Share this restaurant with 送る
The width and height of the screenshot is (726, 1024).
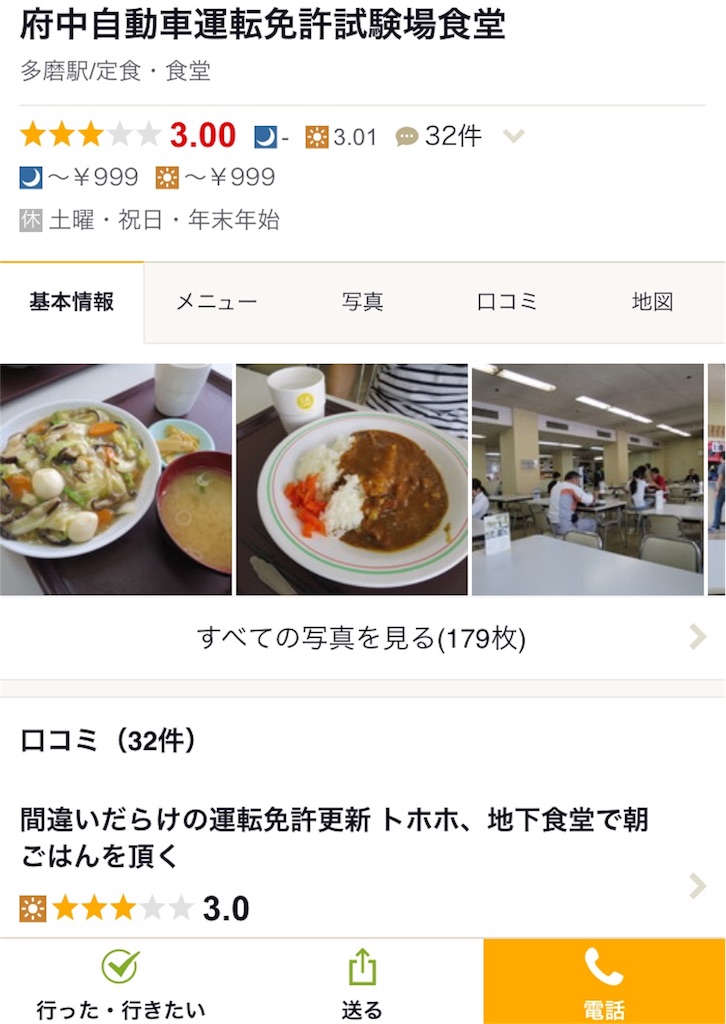point(362,982)
